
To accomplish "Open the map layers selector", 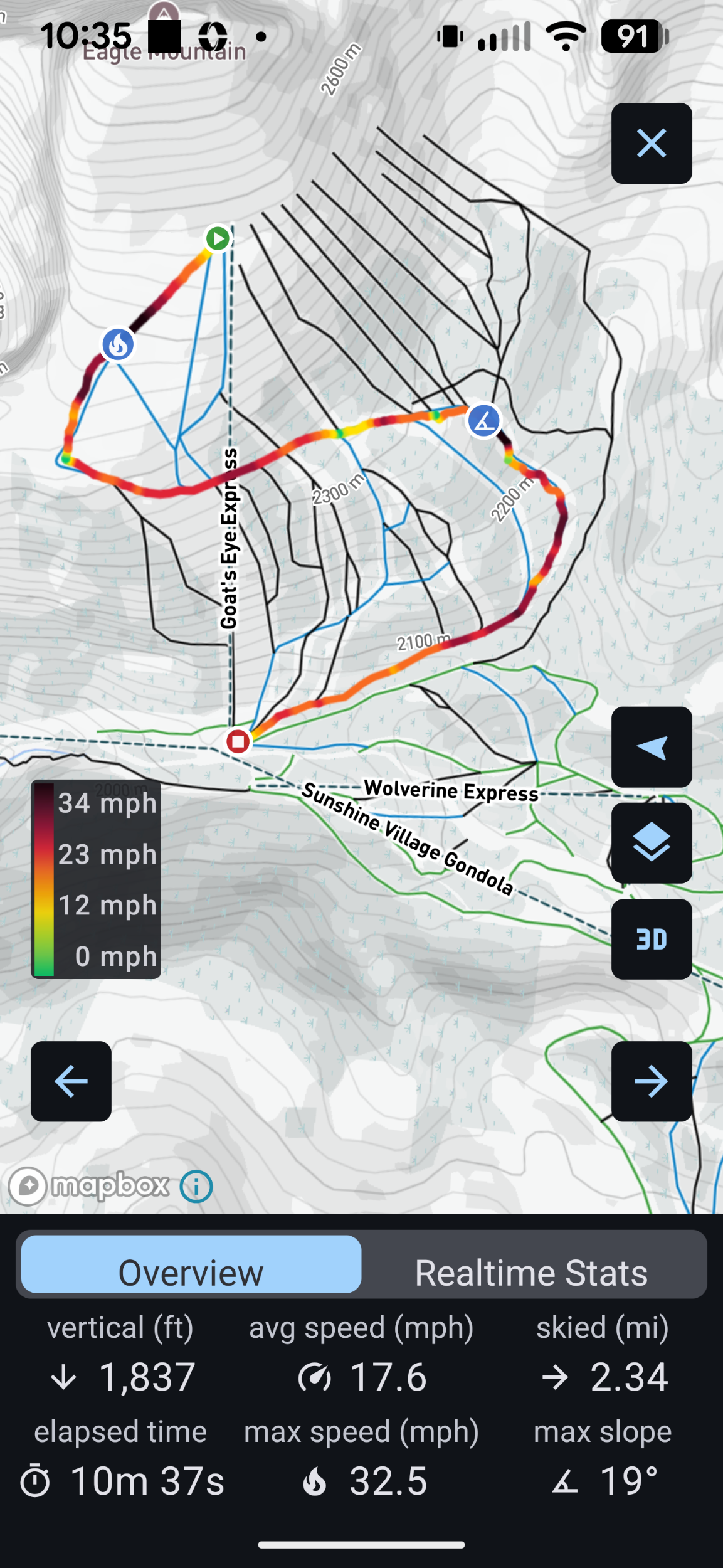I will (651, 843).
